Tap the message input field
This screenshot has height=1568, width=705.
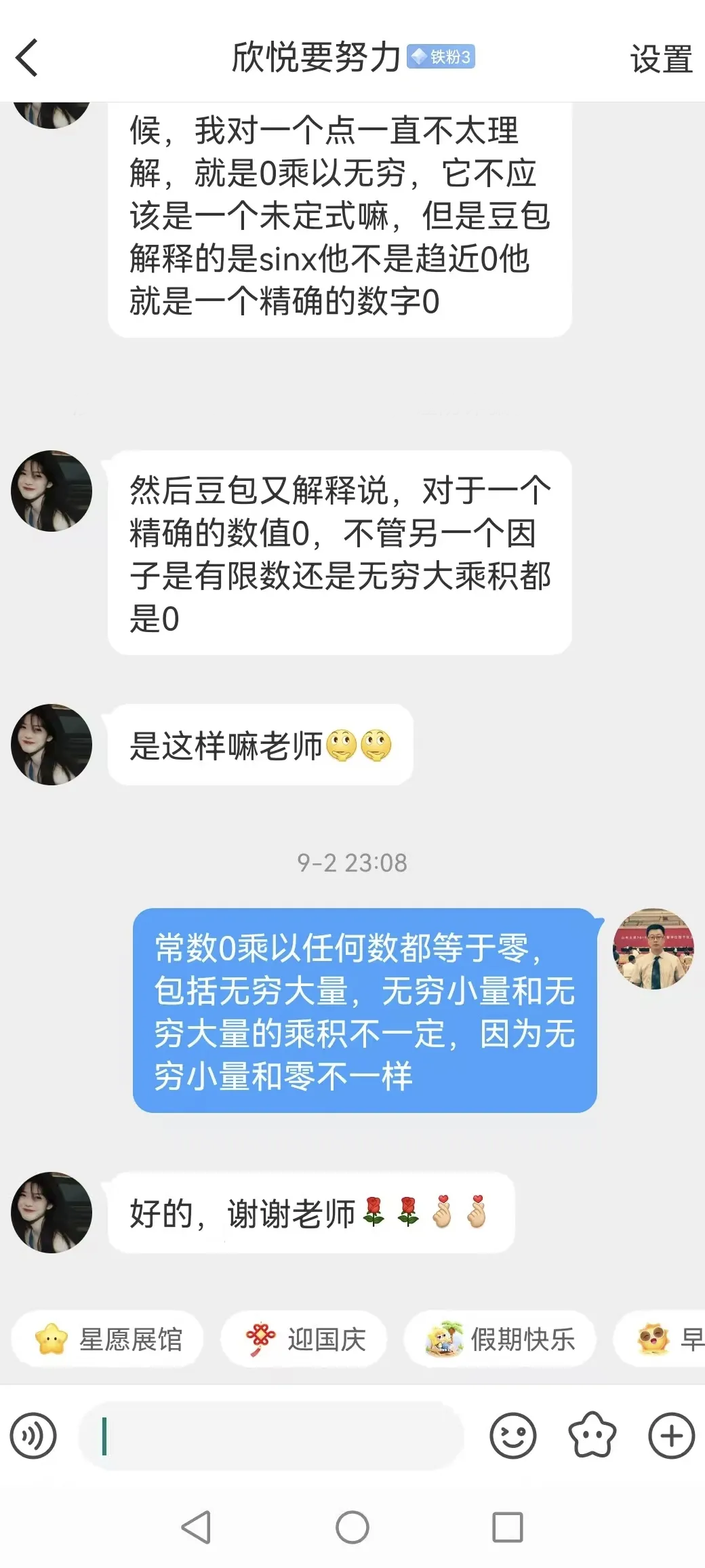click(271, 1436)
